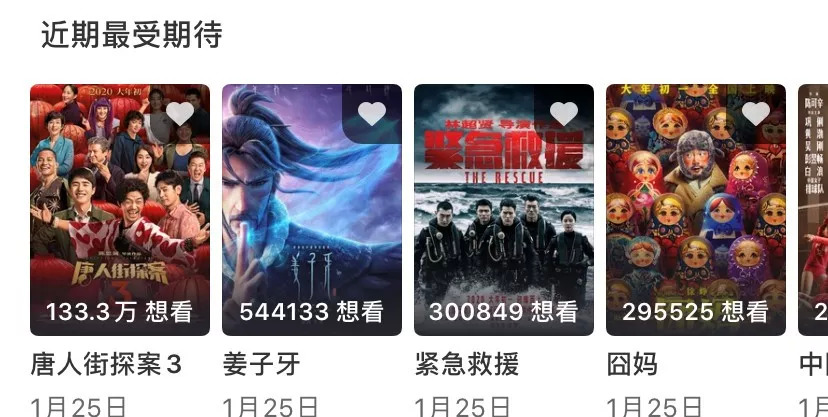Tap the heart icon on 紧急救援
The width and height of the screenshot is (828, 417).
(564, 113)
